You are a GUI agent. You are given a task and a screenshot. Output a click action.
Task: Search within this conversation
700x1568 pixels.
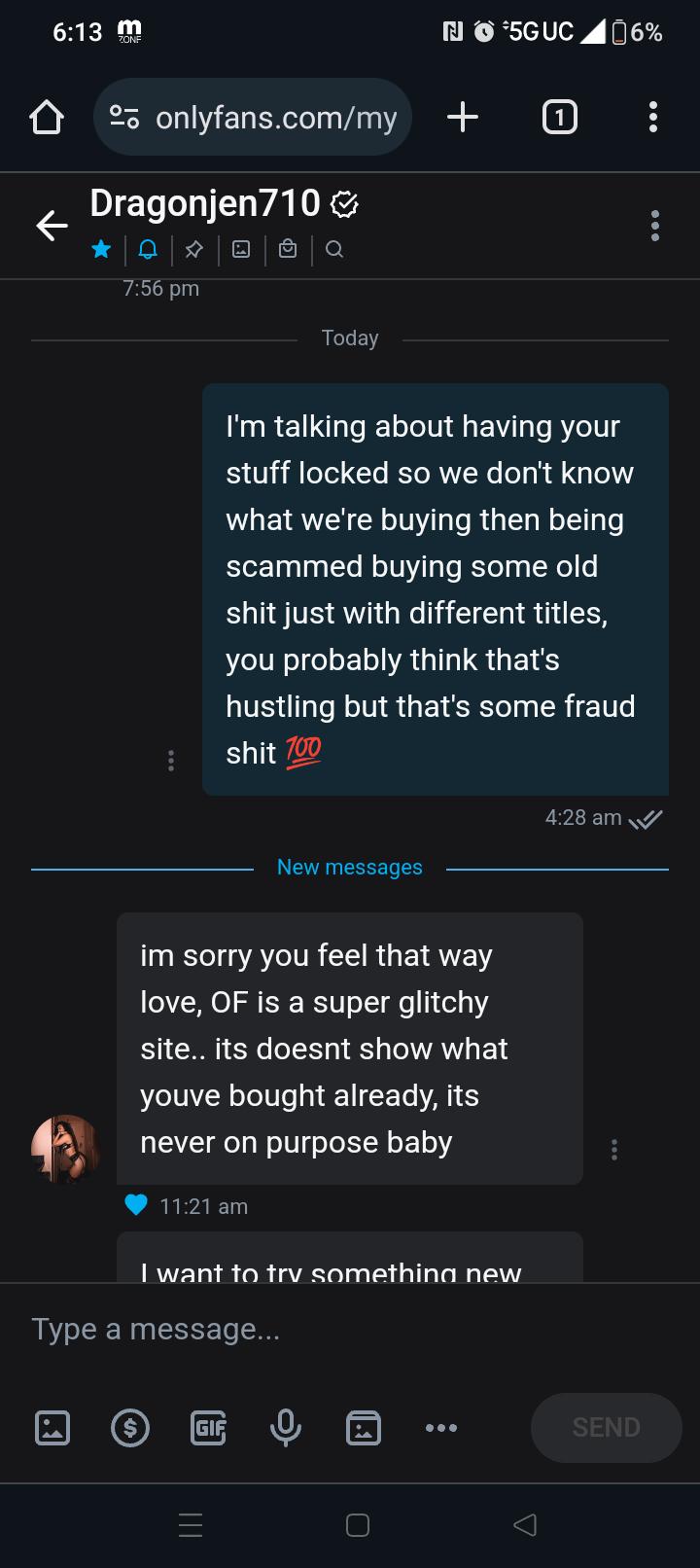coord(334,250)
